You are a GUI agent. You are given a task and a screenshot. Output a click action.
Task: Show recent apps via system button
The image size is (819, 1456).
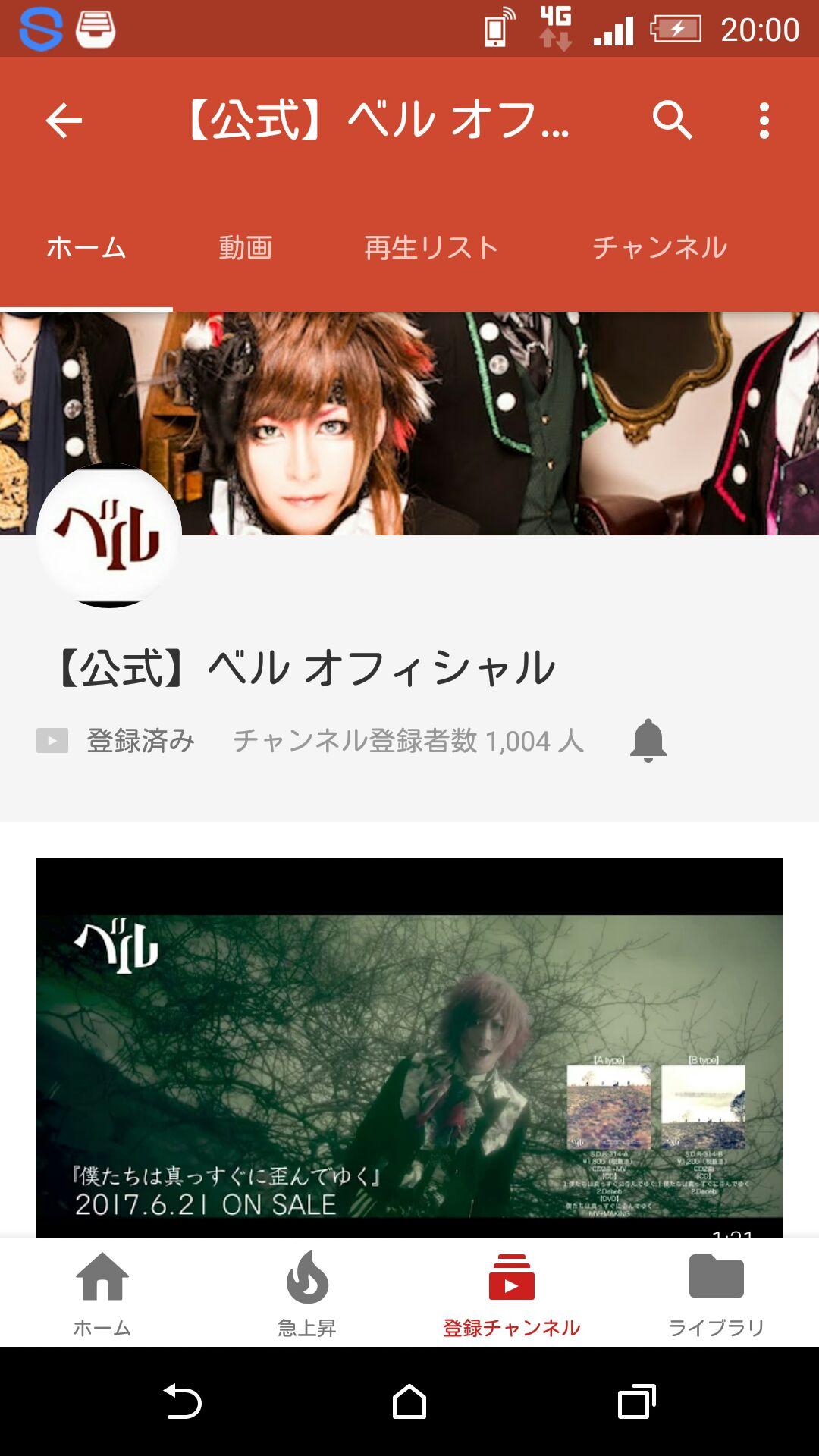click(x=636, y=1401)
